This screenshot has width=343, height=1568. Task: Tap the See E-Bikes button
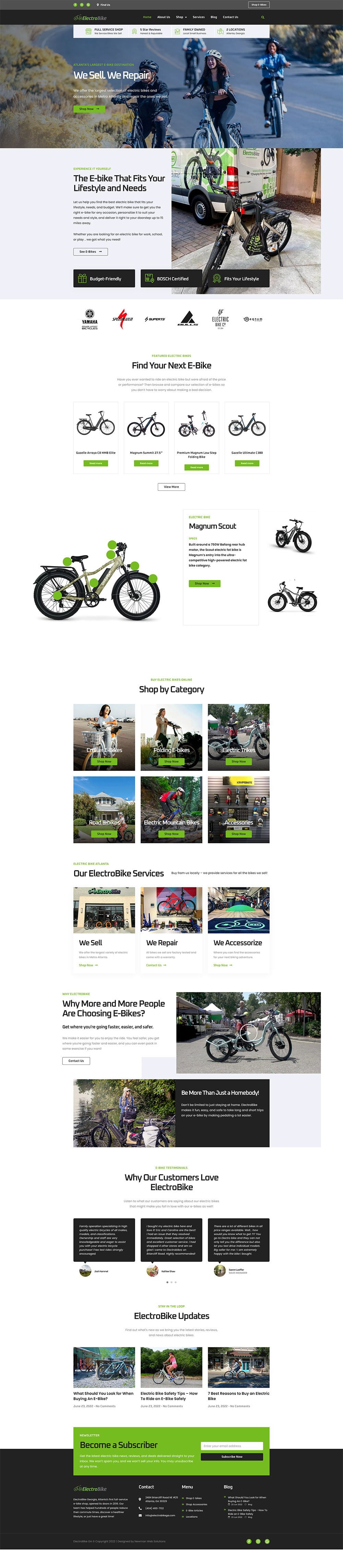click(91, 251)
